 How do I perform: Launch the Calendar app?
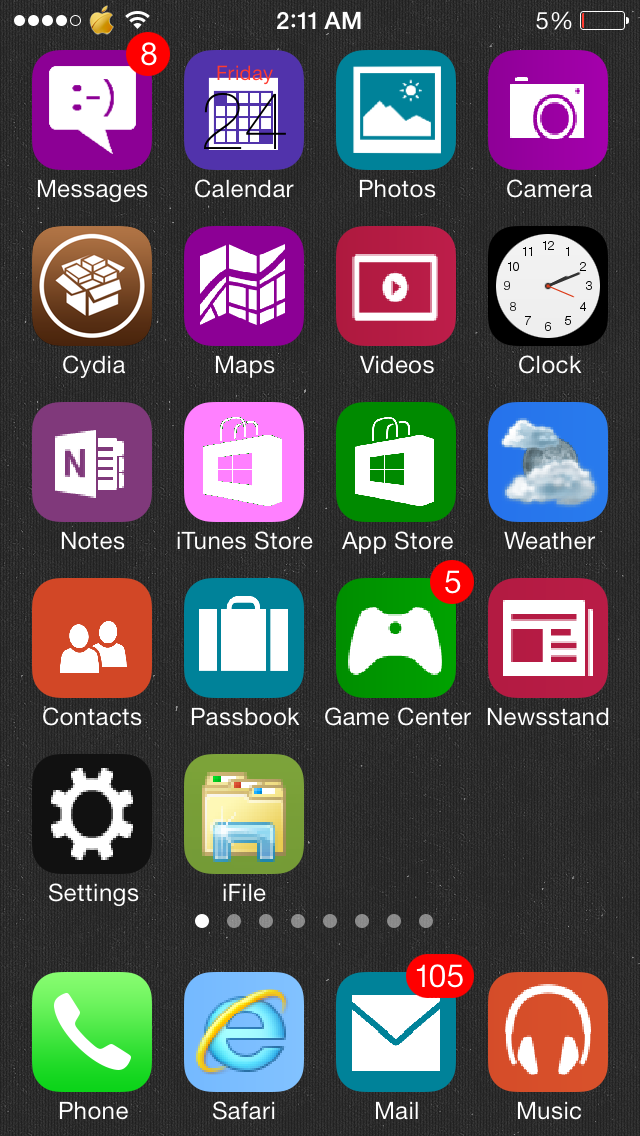(244, 110)
